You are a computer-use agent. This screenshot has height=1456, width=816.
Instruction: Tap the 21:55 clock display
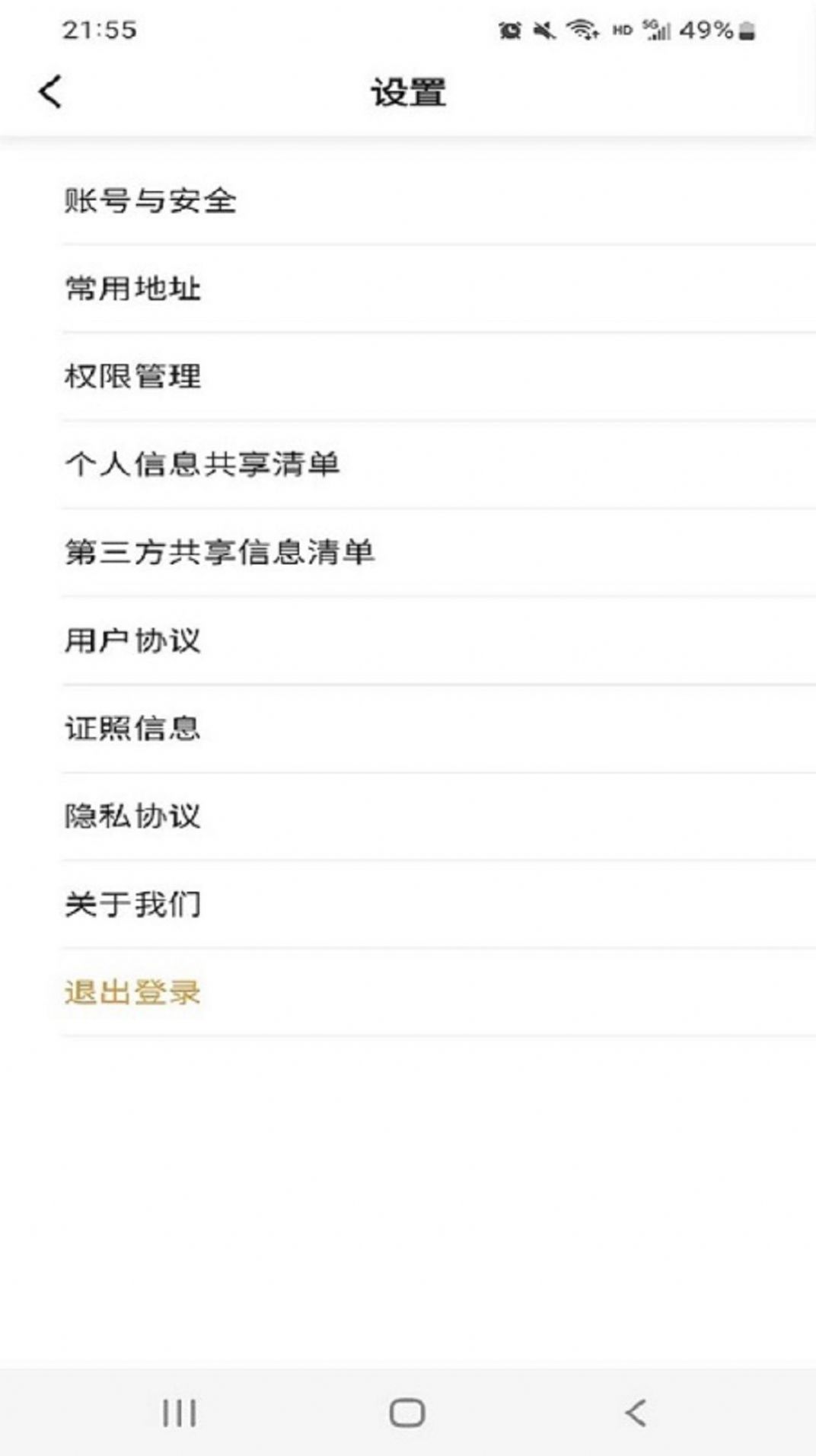pyautogui.click(x=99, y=30)
